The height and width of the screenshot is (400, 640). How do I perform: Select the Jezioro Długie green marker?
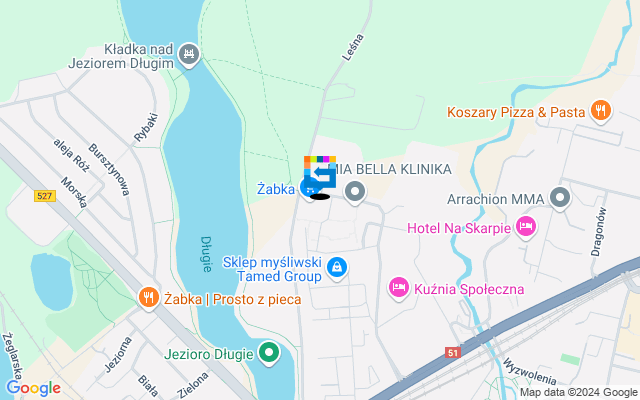[268, 352]
